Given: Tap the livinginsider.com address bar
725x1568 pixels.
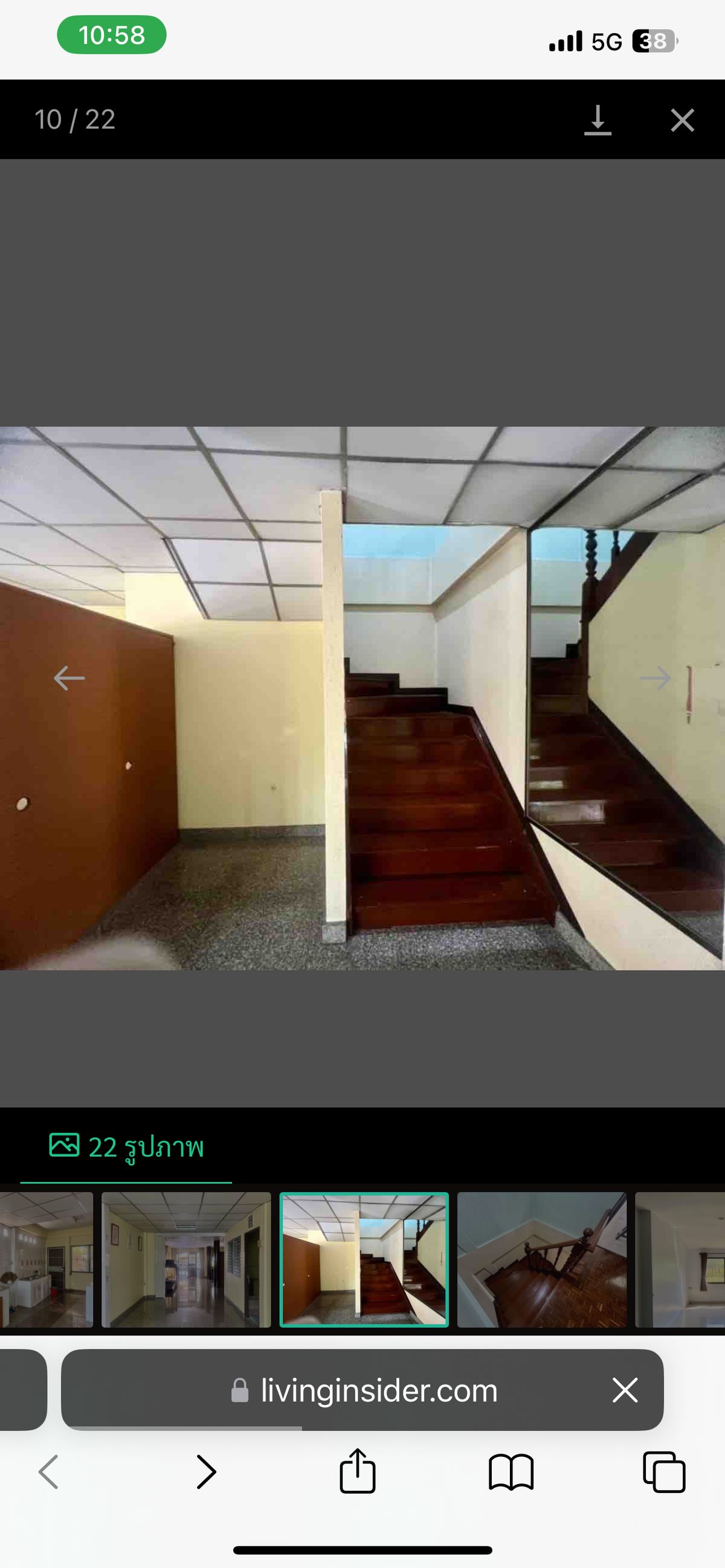Looking at the screenshot, I should [x=366, y=1390].
